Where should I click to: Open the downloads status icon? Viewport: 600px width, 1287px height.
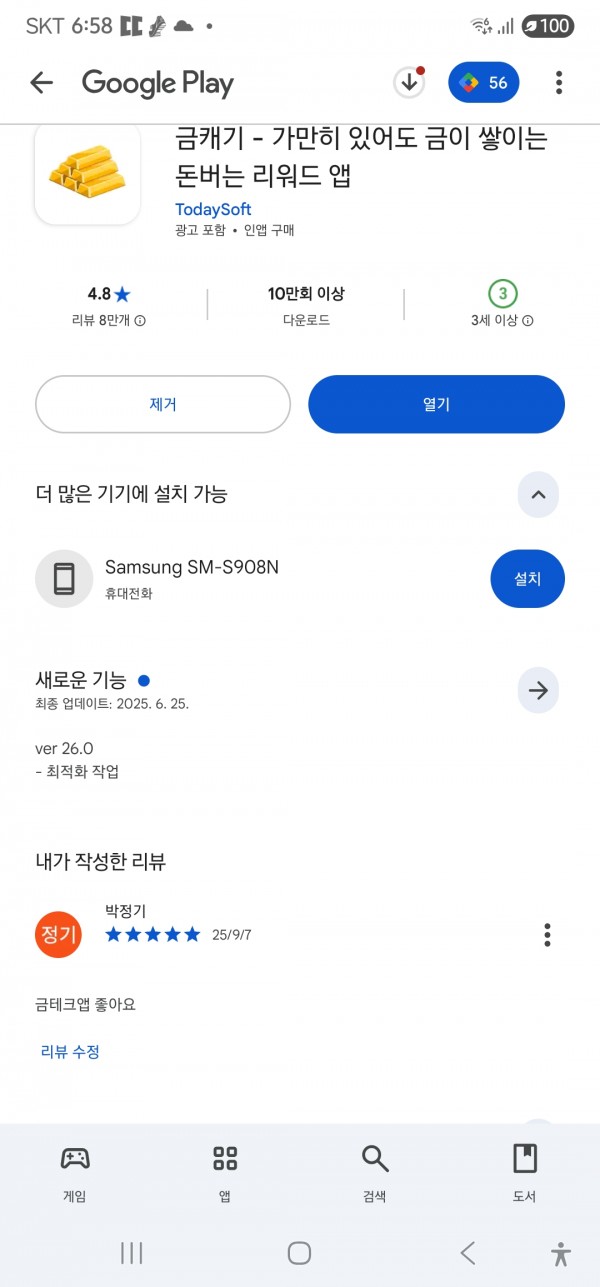(409, 83)
